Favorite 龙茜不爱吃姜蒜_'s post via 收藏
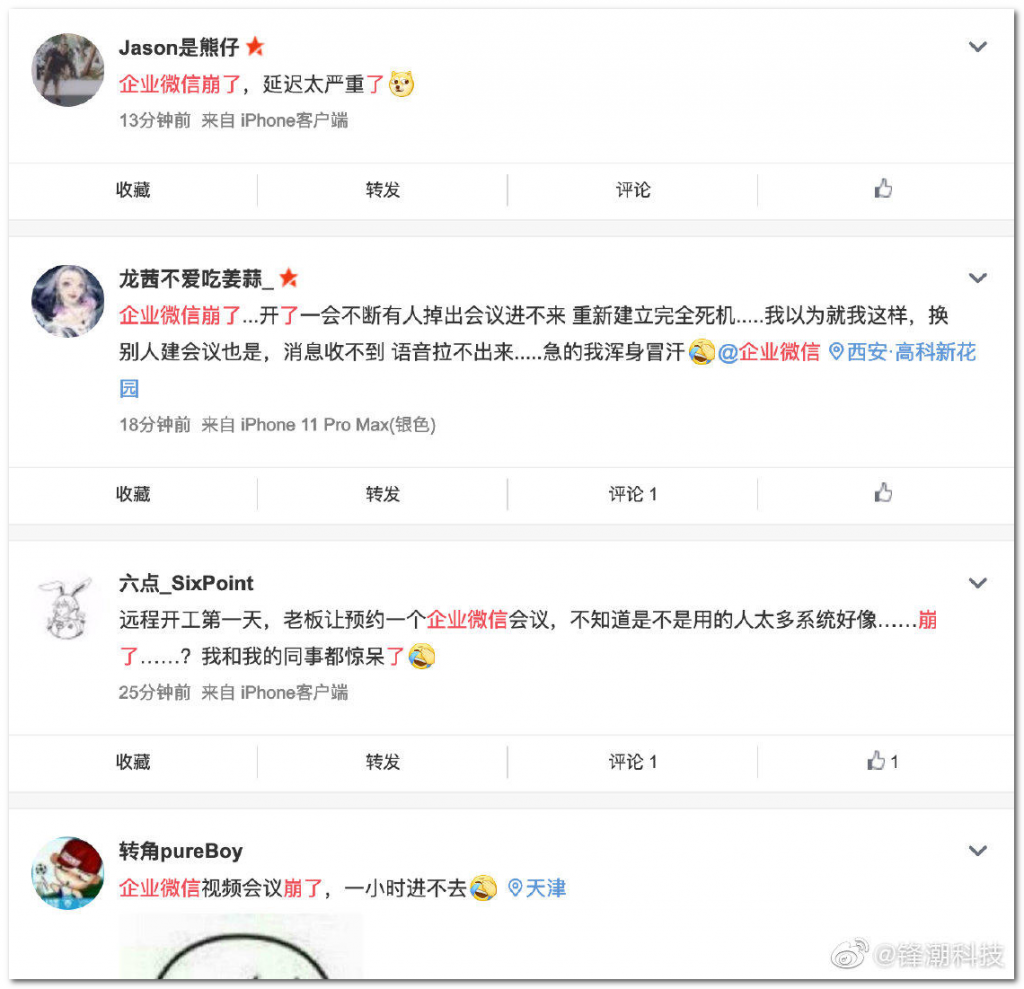Screen dimensions: 1024x989 [133, 494]
